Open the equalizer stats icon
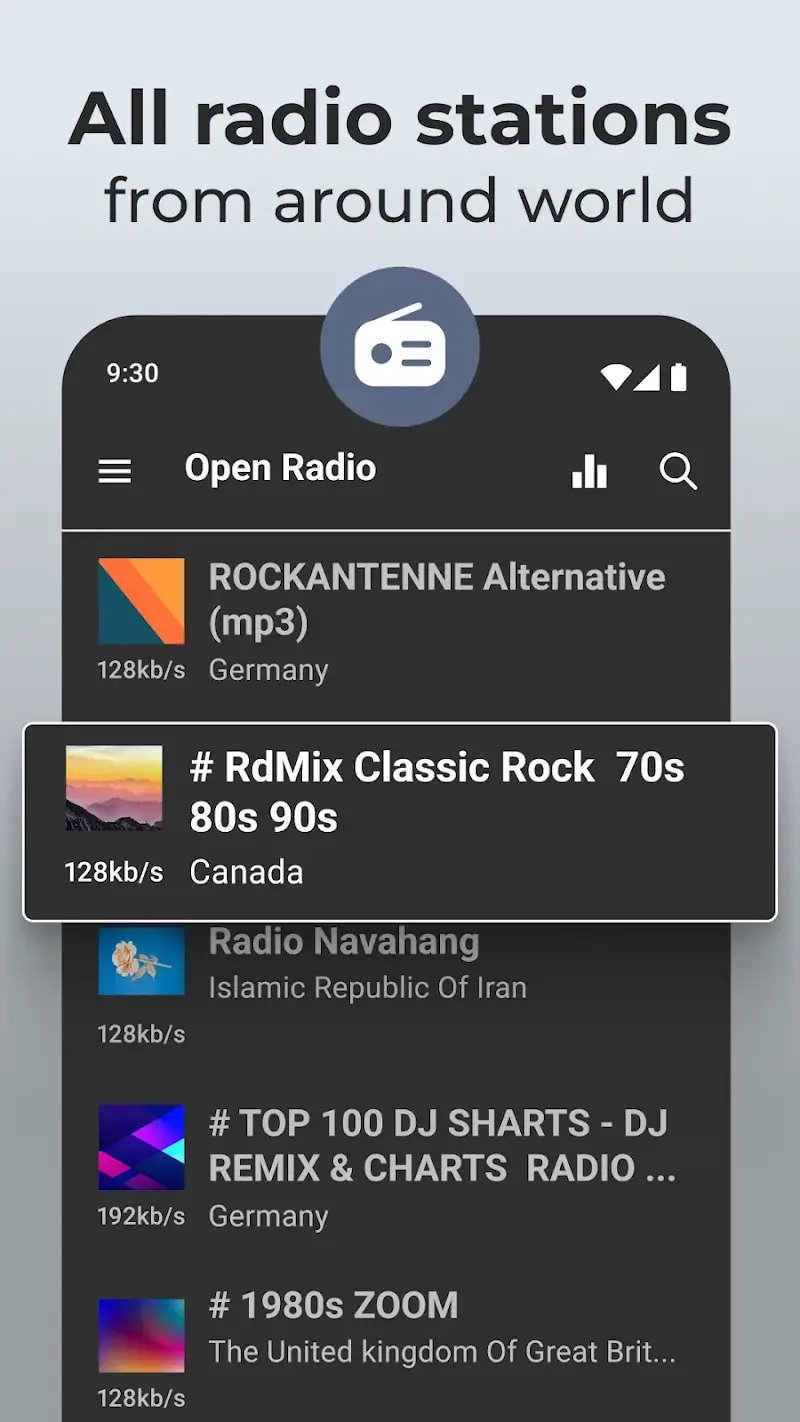 coord(589,472)
